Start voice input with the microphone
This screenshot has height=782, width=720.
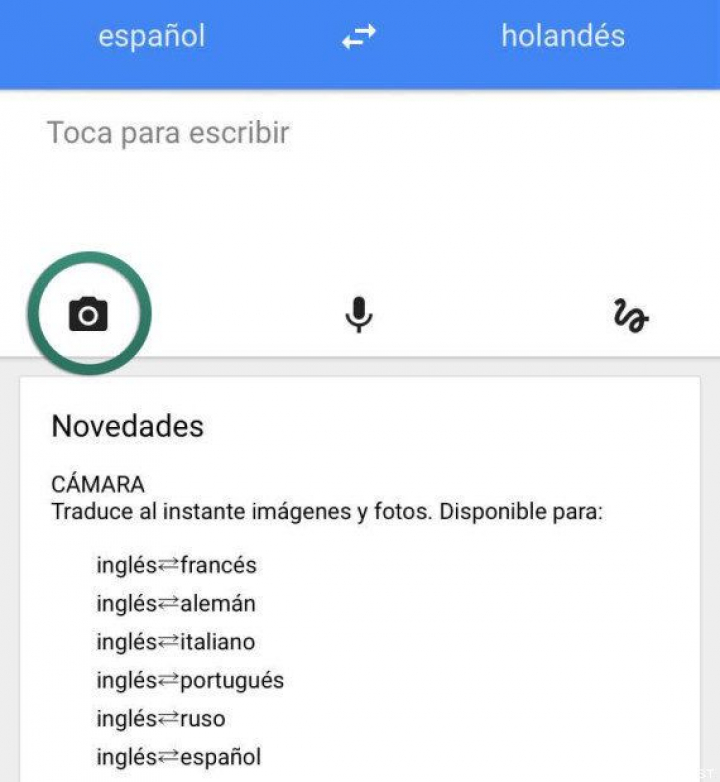click(x=358, y=316)
